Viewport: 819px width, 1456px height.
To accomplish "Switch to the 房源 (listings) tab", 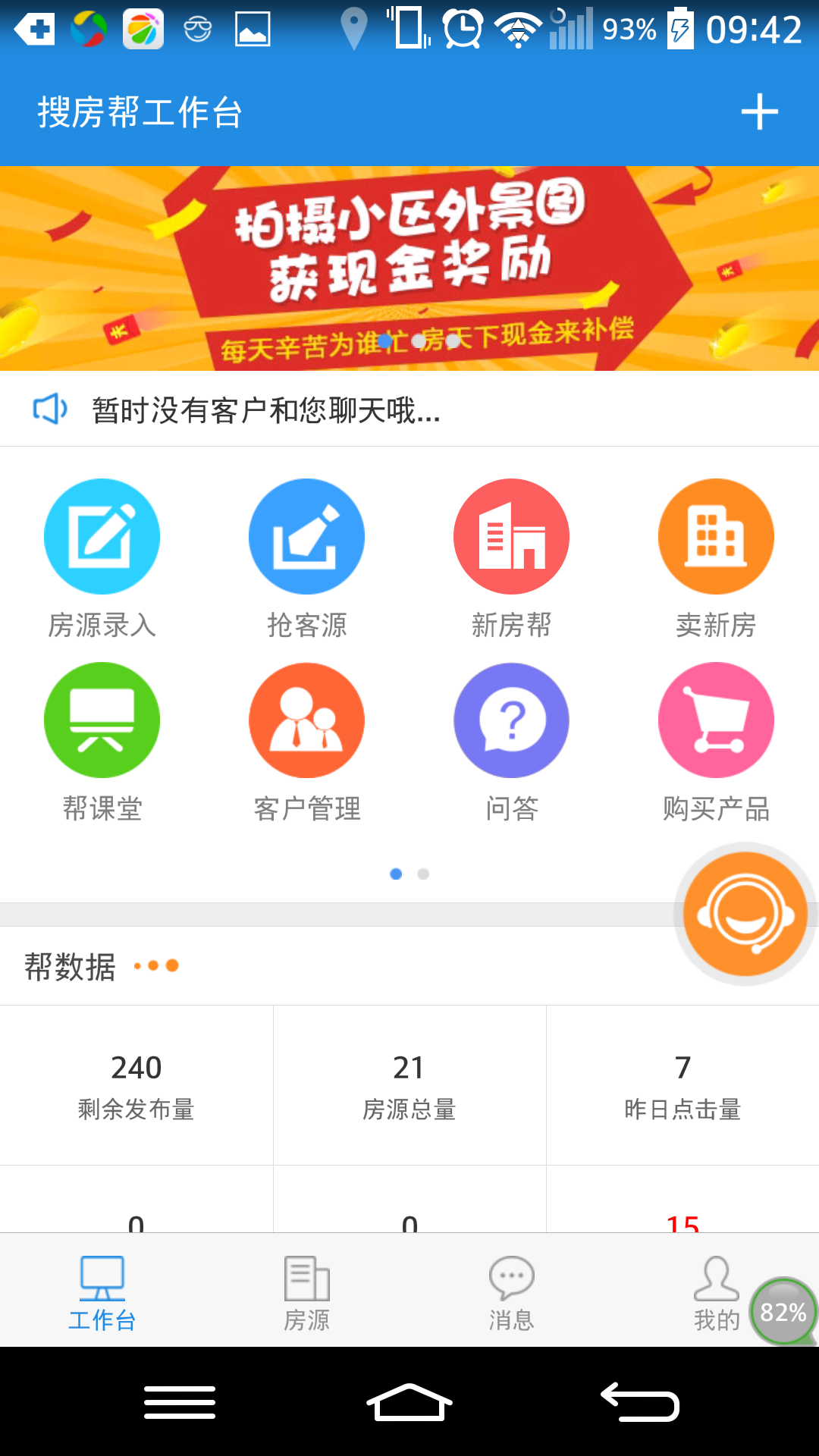I will (307, 1289).
